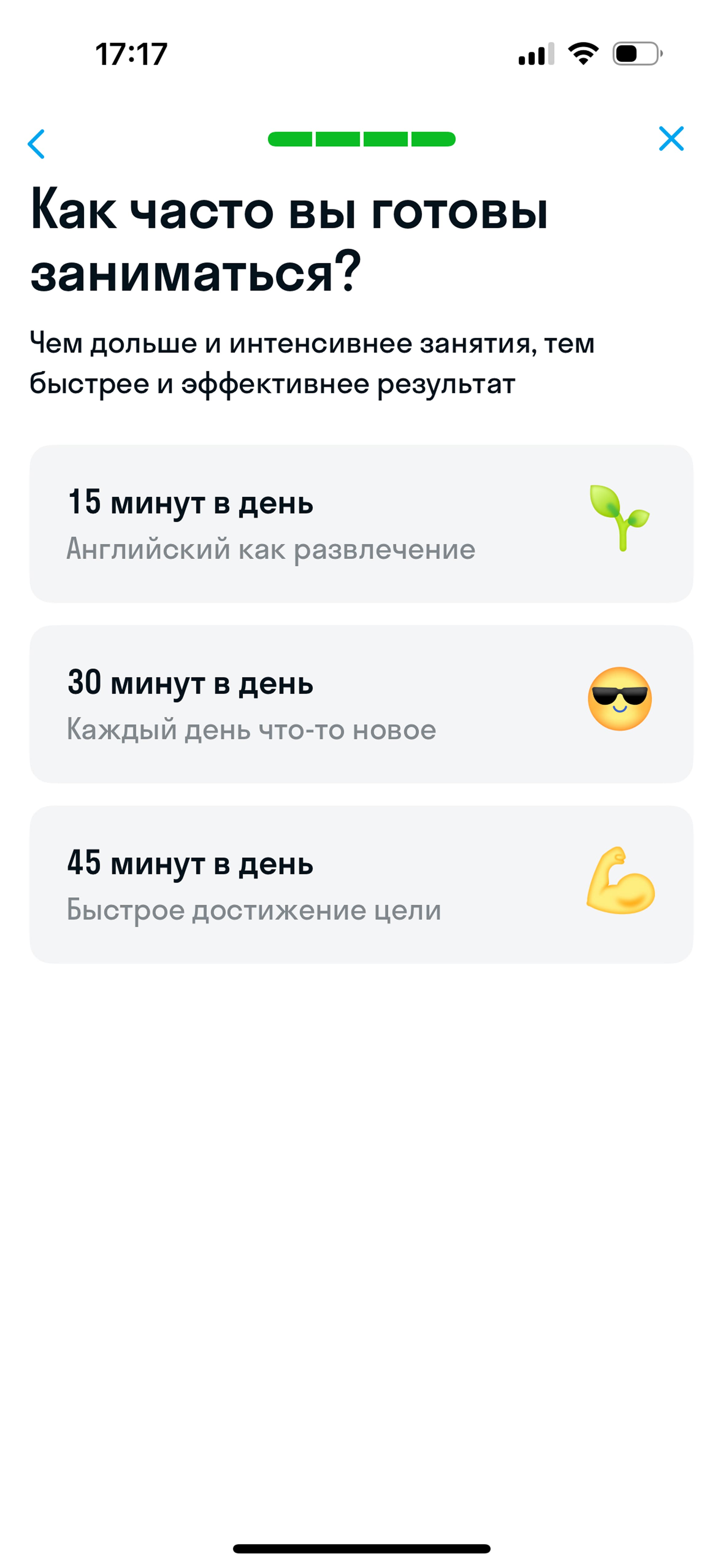This screenshot has height=1568, width=723.
Task: Close the questionnaire with the X
Action: [x=671, y=139]
